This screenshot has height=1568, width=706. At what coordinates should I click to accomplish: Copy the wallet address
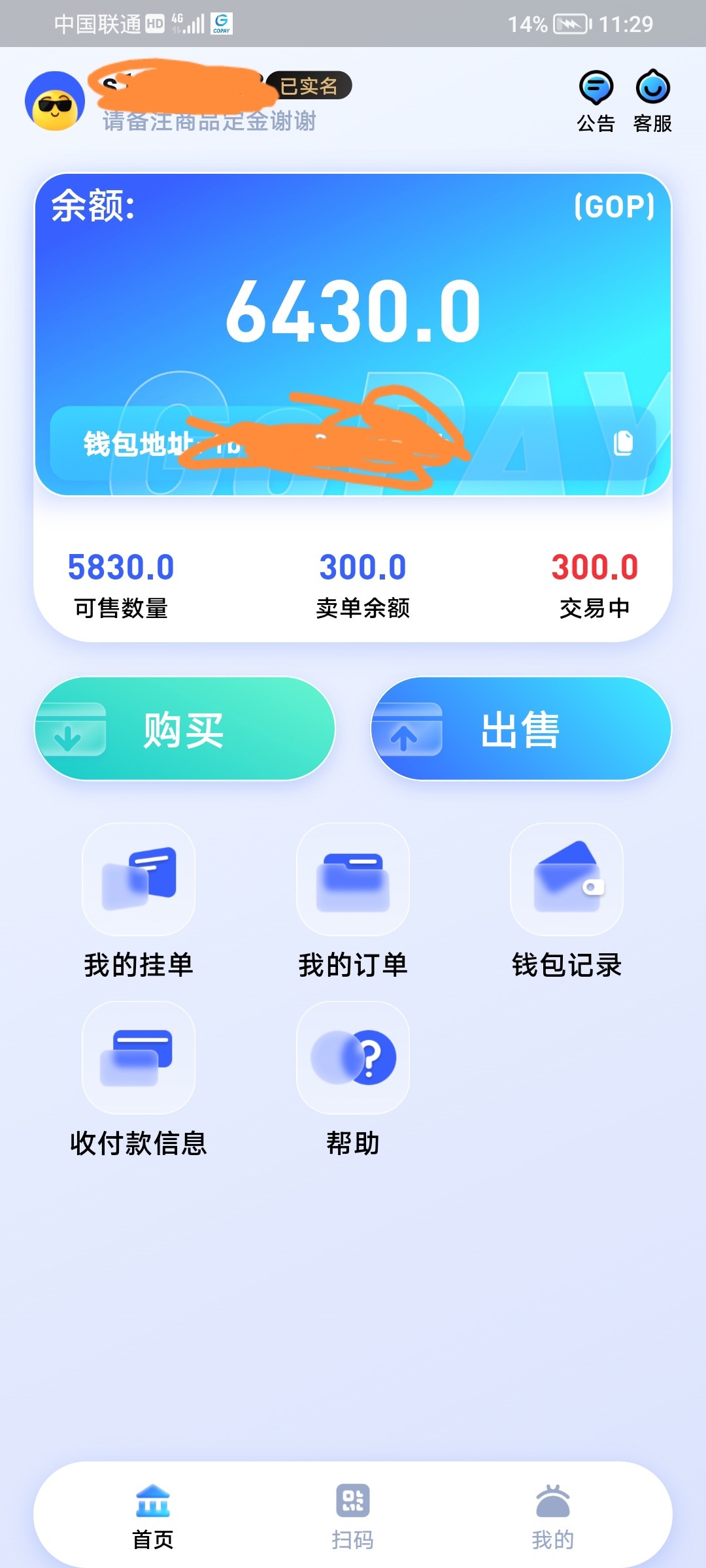[x=624, y=442]
